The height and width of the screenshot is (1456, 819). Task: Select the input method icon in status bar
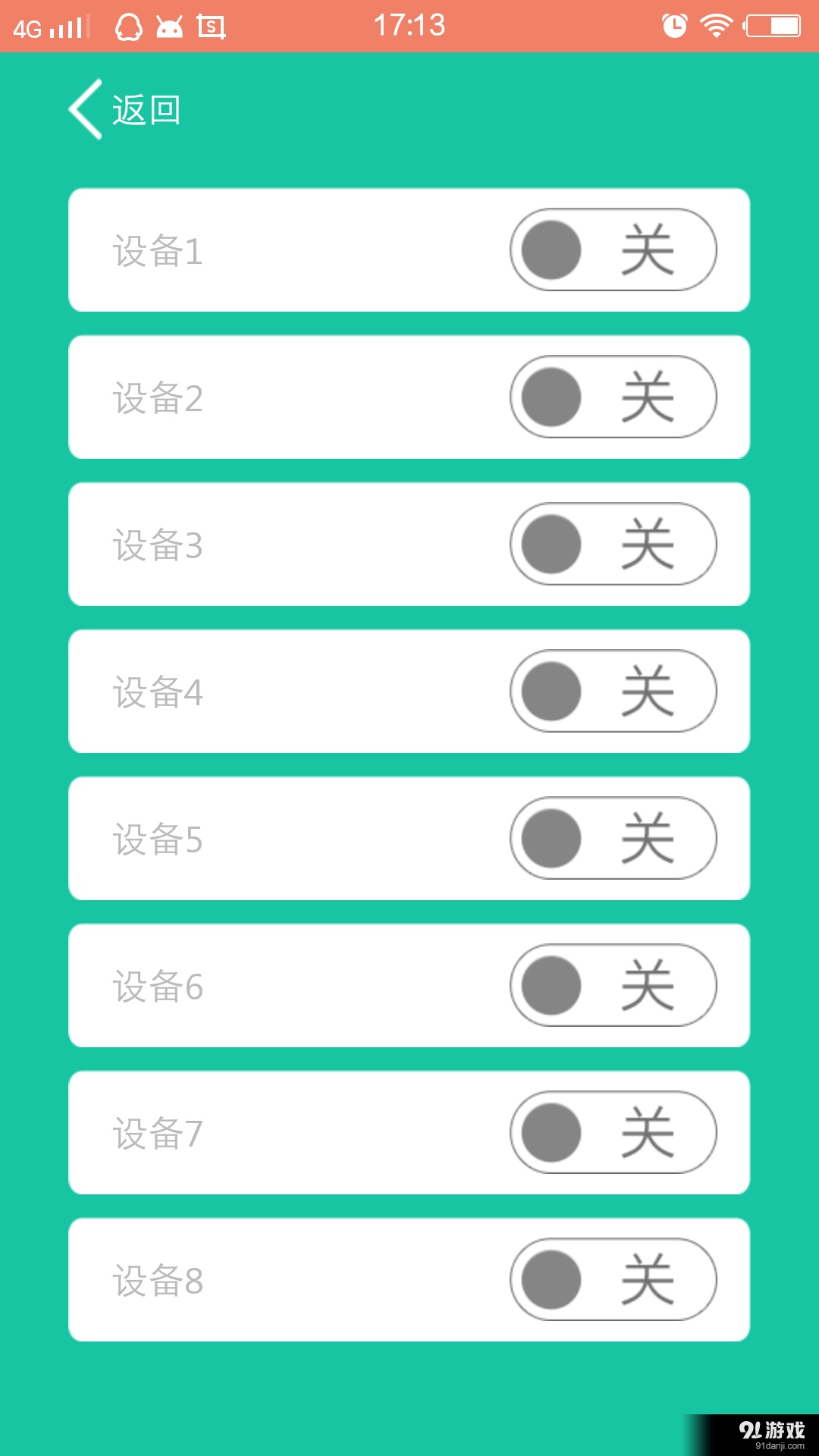pyautogui.click(x=212, y=26)
